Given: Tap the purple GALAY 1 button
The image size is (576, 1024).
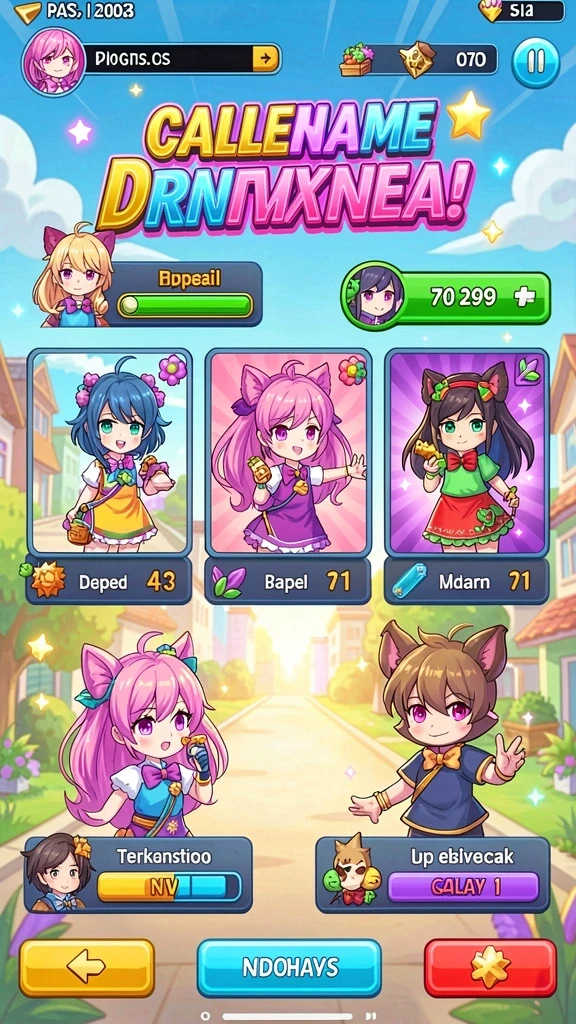Looking at the screenshot, I should tap(462, 887).
